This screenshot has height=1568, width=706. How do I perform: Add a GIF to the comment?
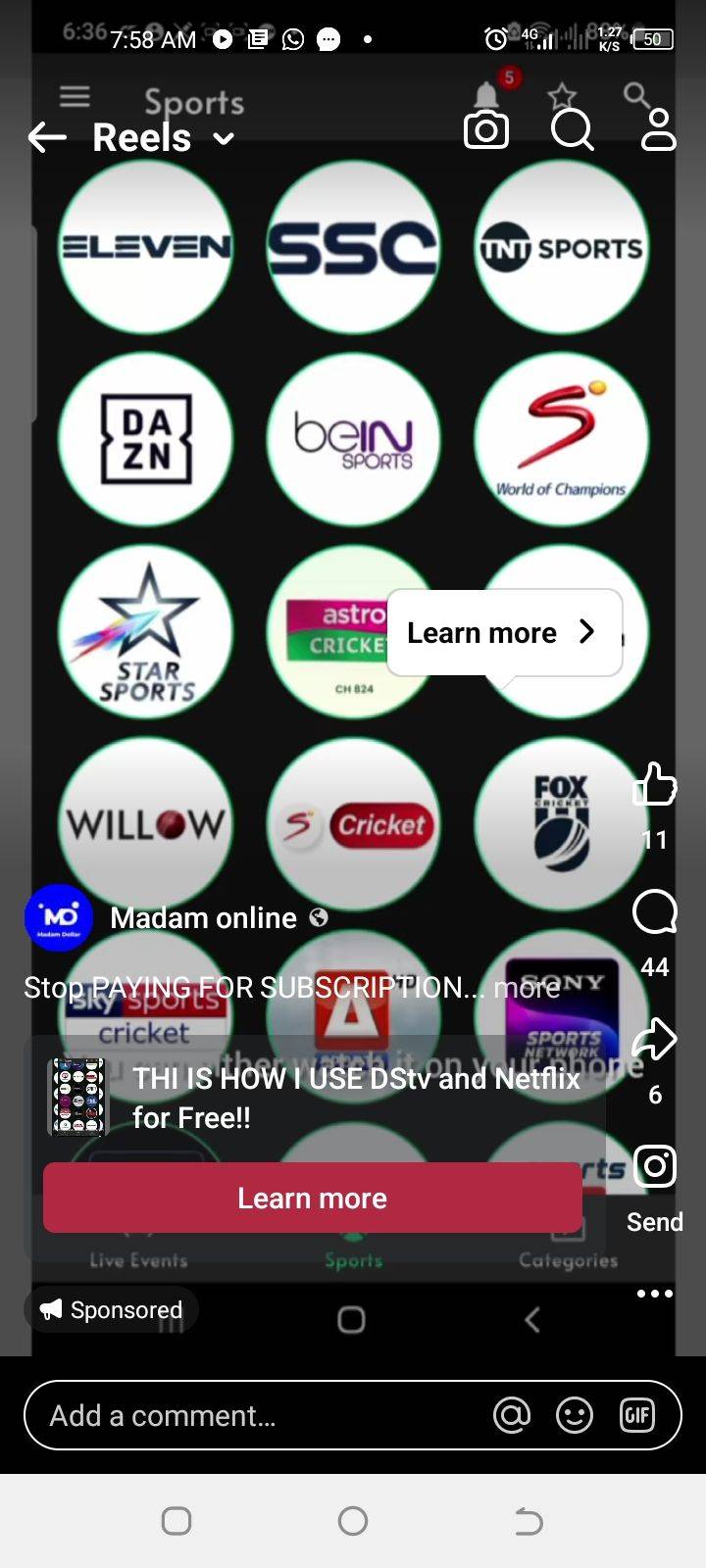pos(637,1415)
